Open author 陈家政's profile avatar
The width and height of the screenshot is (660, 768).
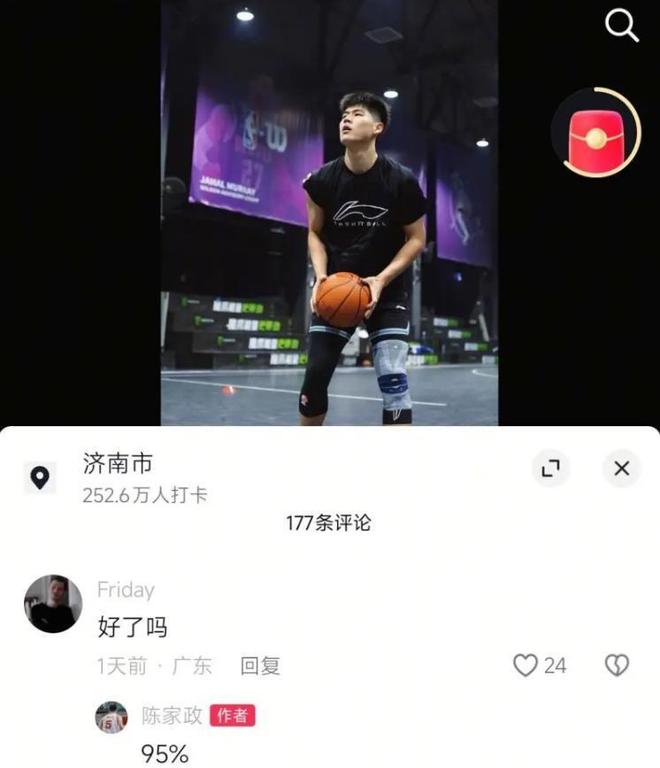point(111,716)
